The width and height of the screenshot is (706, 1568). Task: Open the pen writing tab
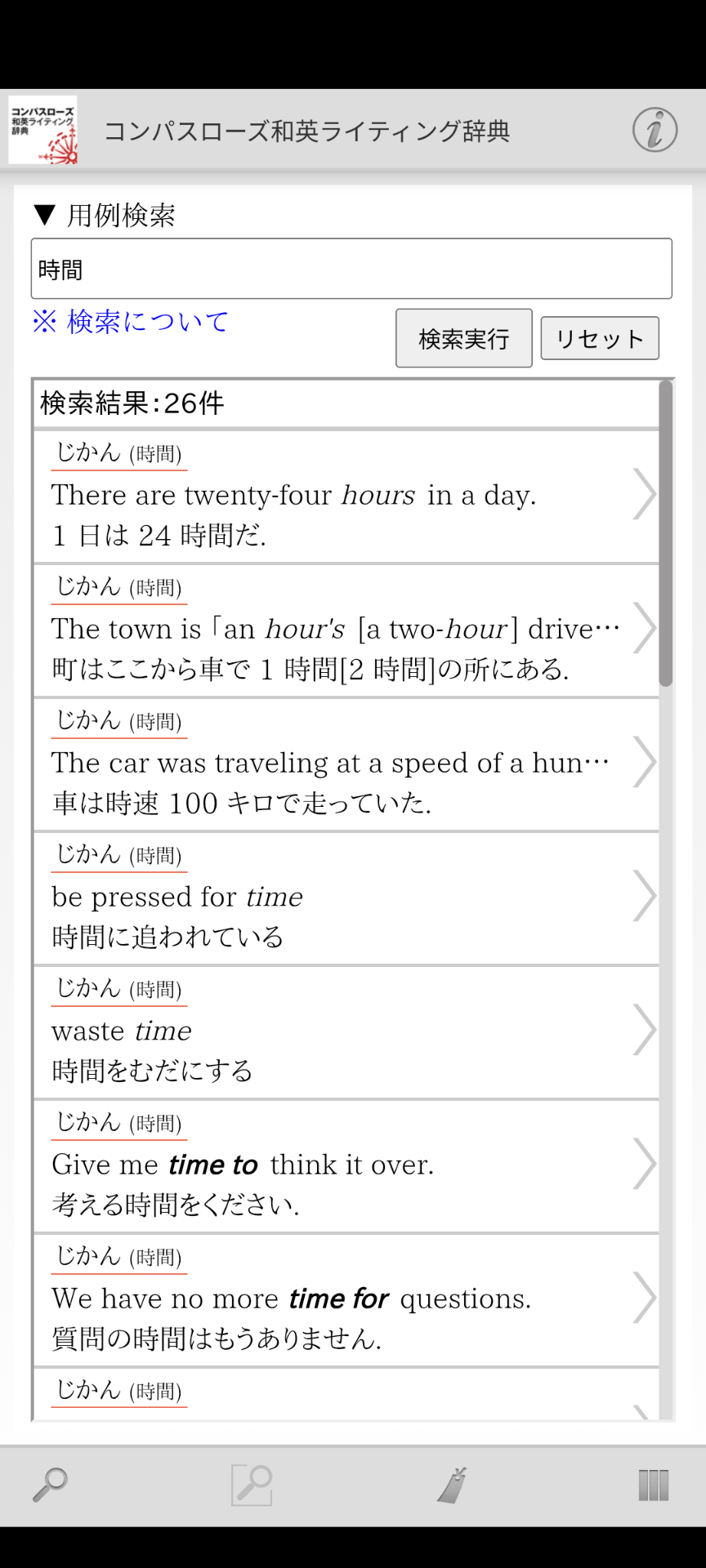[x=452, y=1485]
